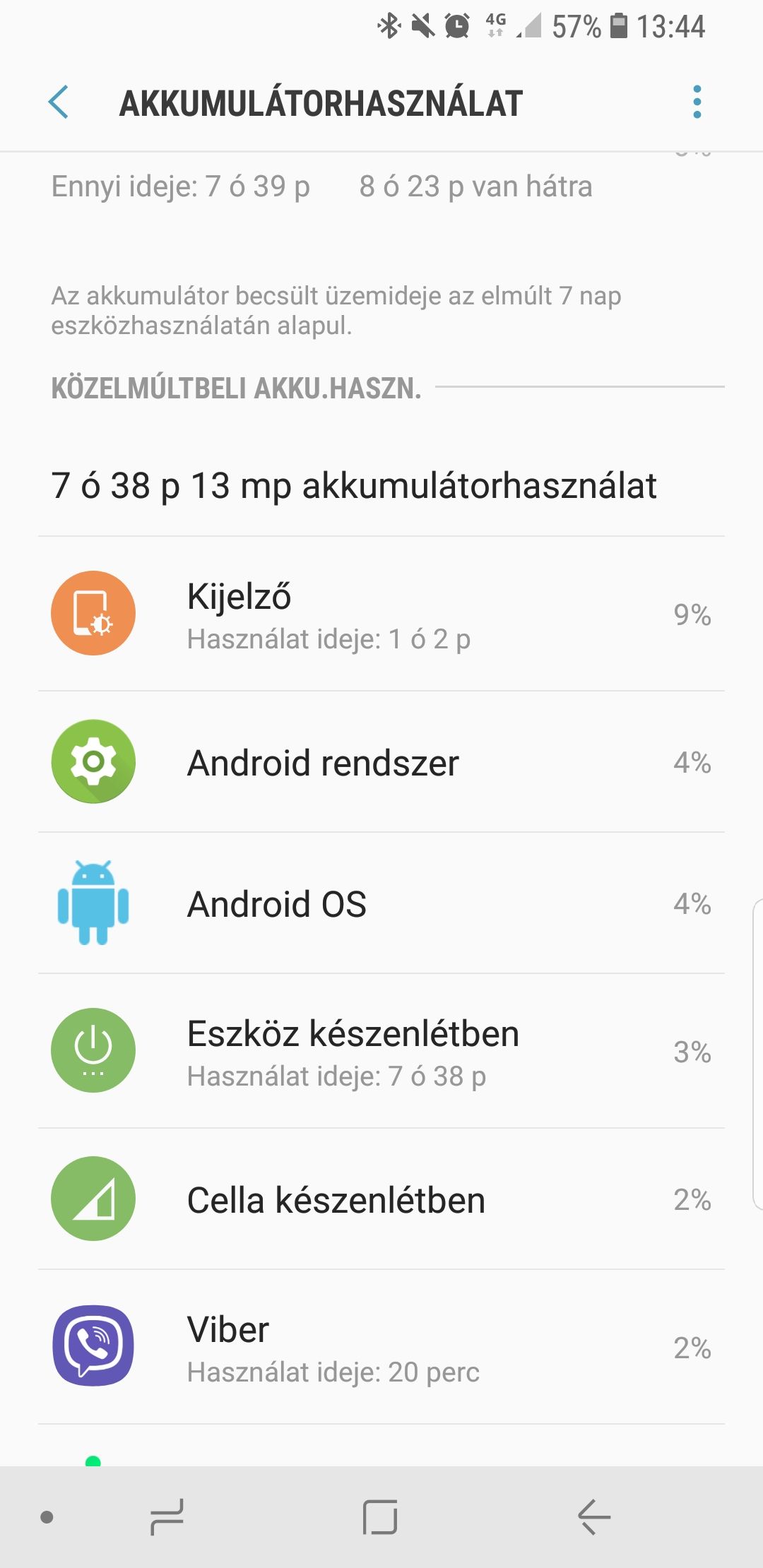Open Kijelző battery usage details
763x1568 pixels.
click(x=381, y=614)
